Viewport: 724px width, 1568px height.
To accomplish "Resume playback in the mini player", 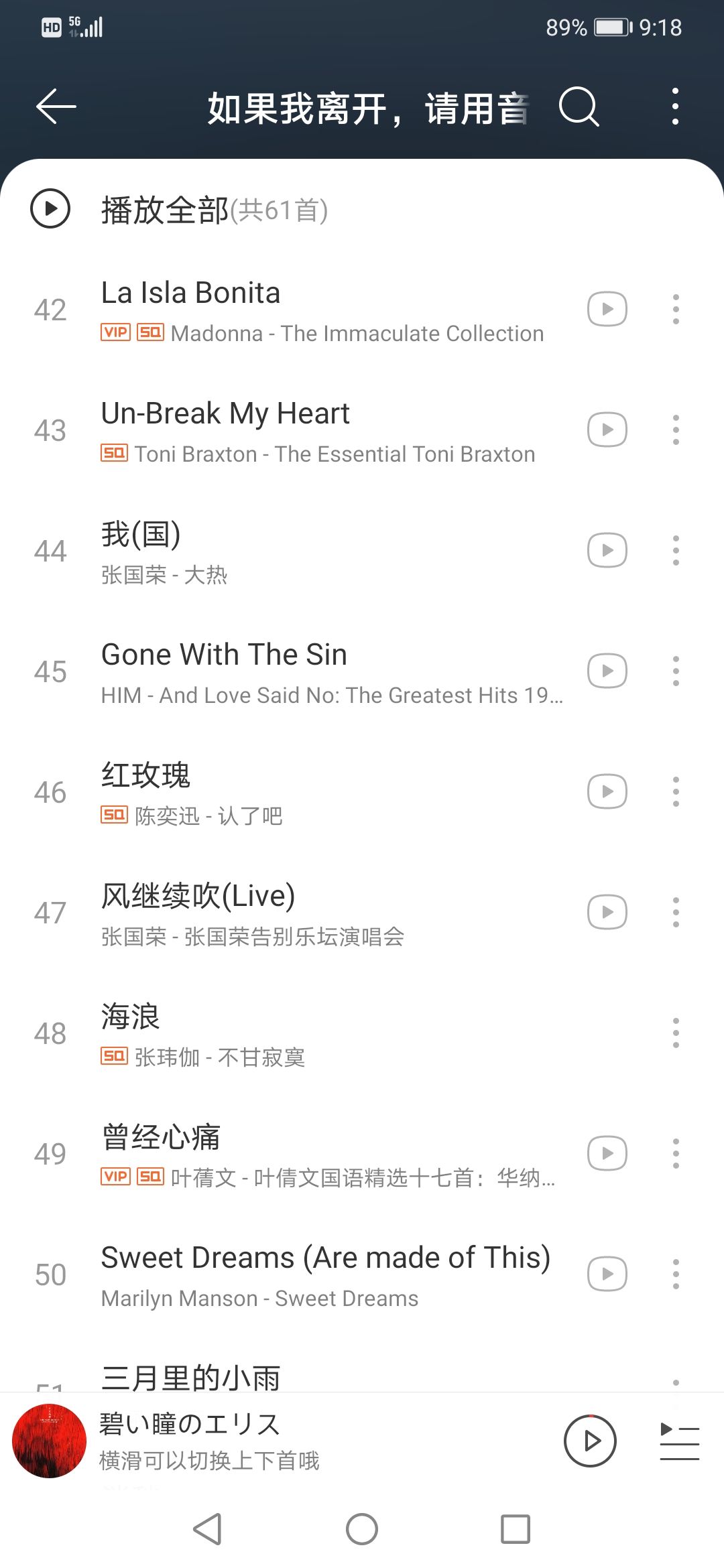I will coord(590,1441).
